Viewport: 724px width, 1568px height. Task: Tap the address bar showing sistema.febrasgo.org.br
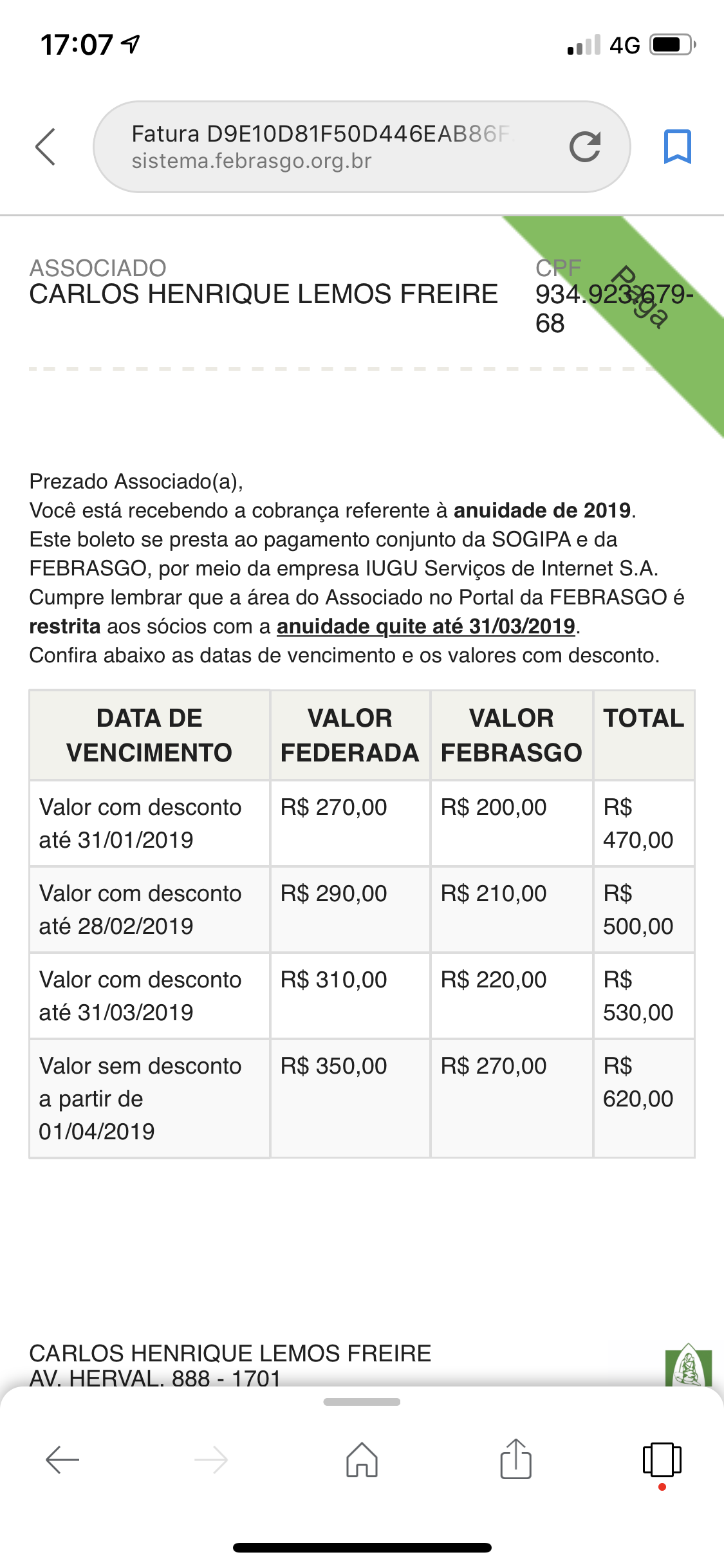pos(322,147)
